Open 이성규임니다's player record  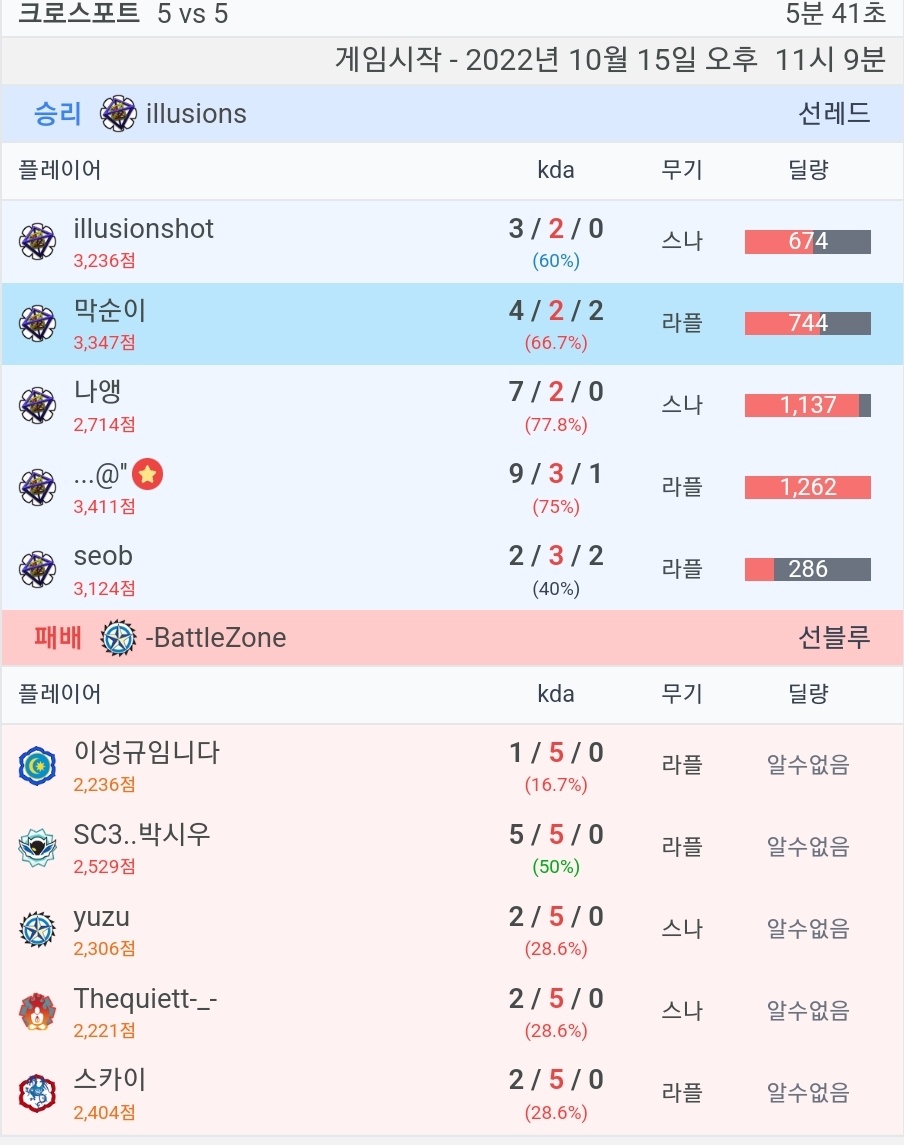146,753
